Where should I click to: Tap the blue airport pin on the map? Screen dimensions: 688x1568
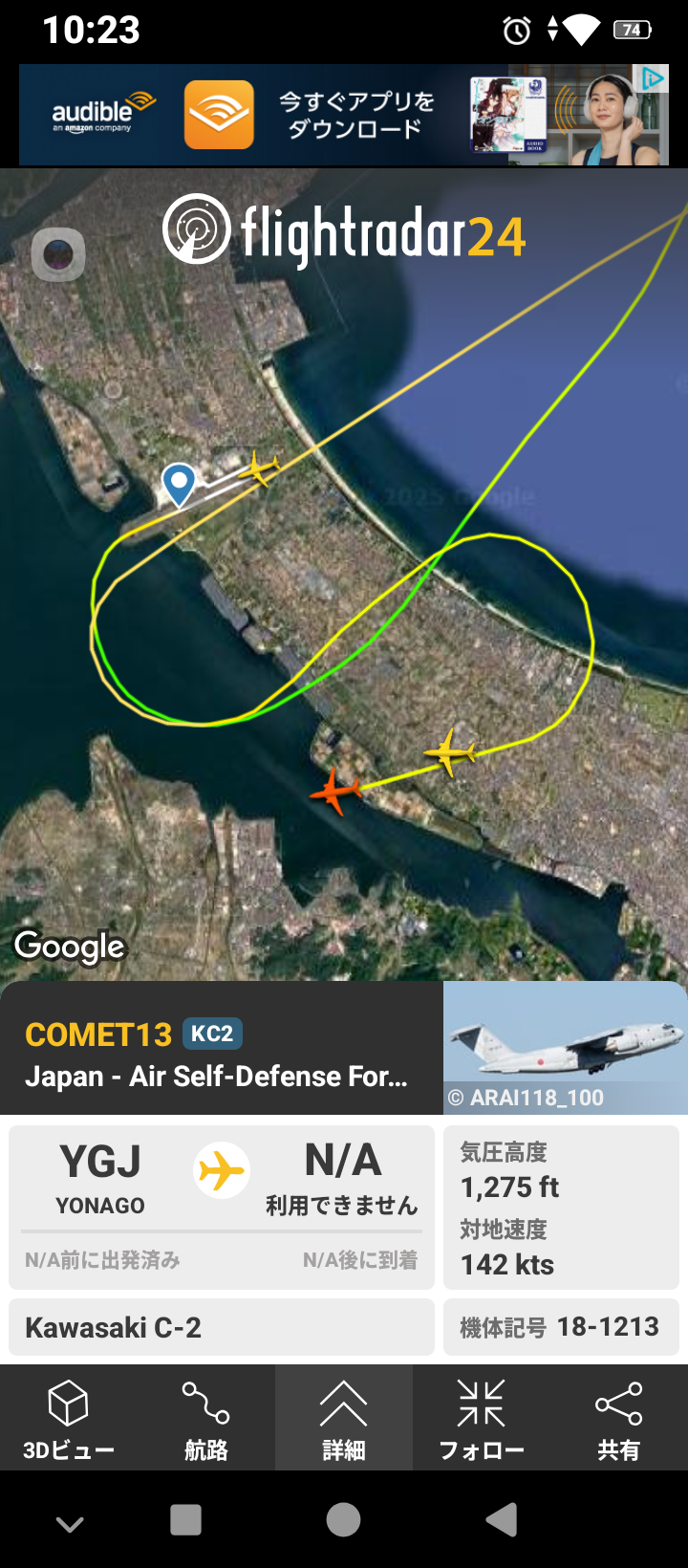(179, 483)
